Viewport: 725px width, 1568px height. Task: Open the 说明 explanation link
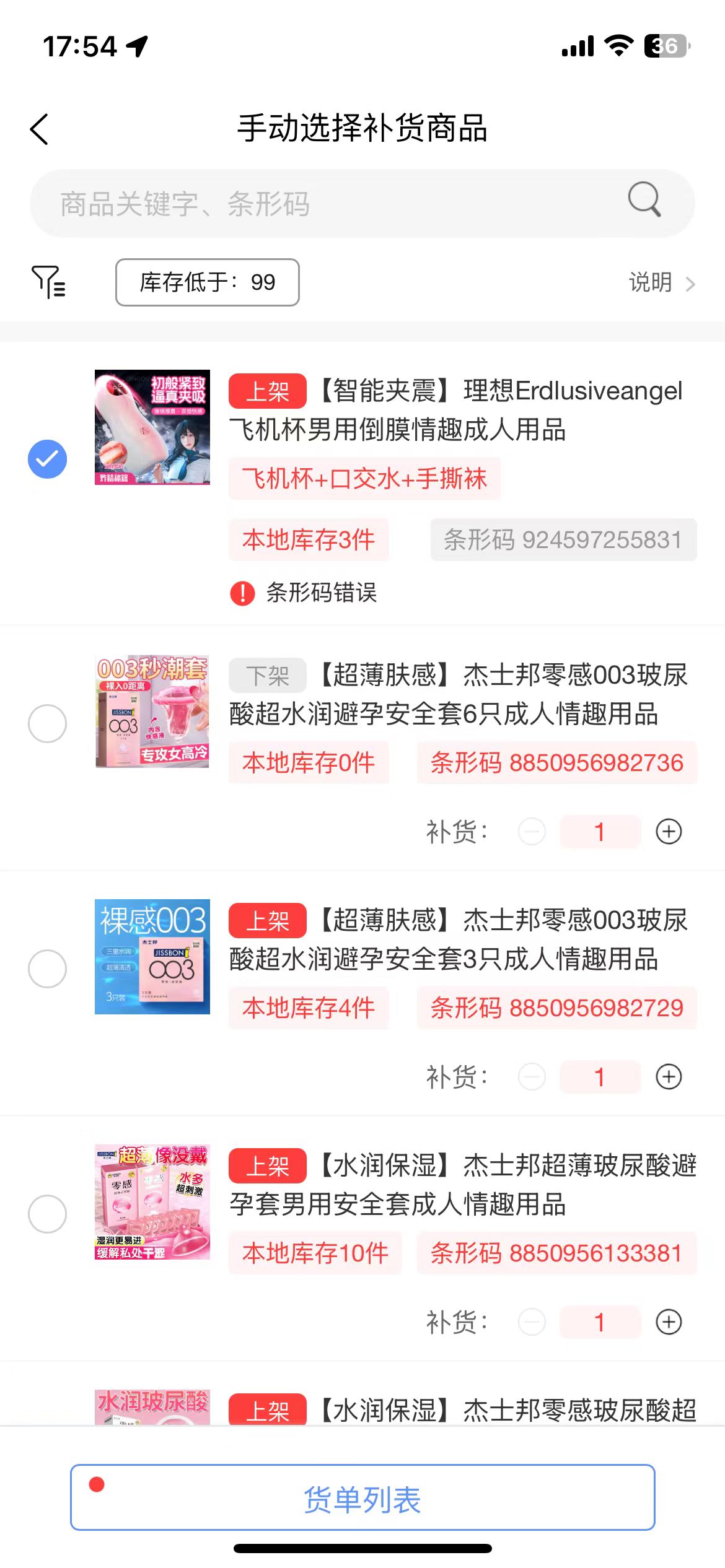pyautogui.click(x=661, y=282)
